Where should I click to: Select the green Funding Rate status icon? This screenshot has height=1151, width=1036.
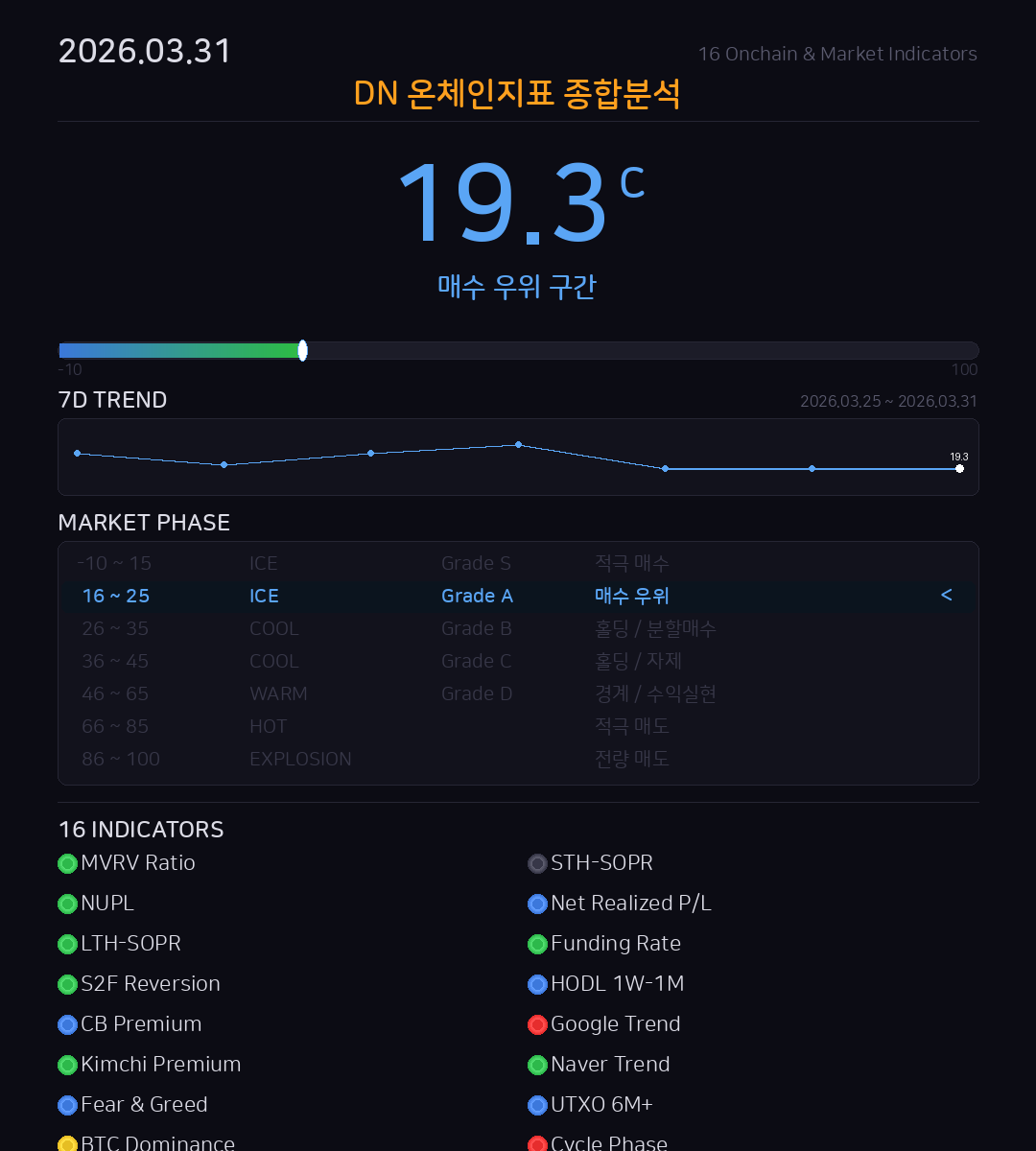537,944
